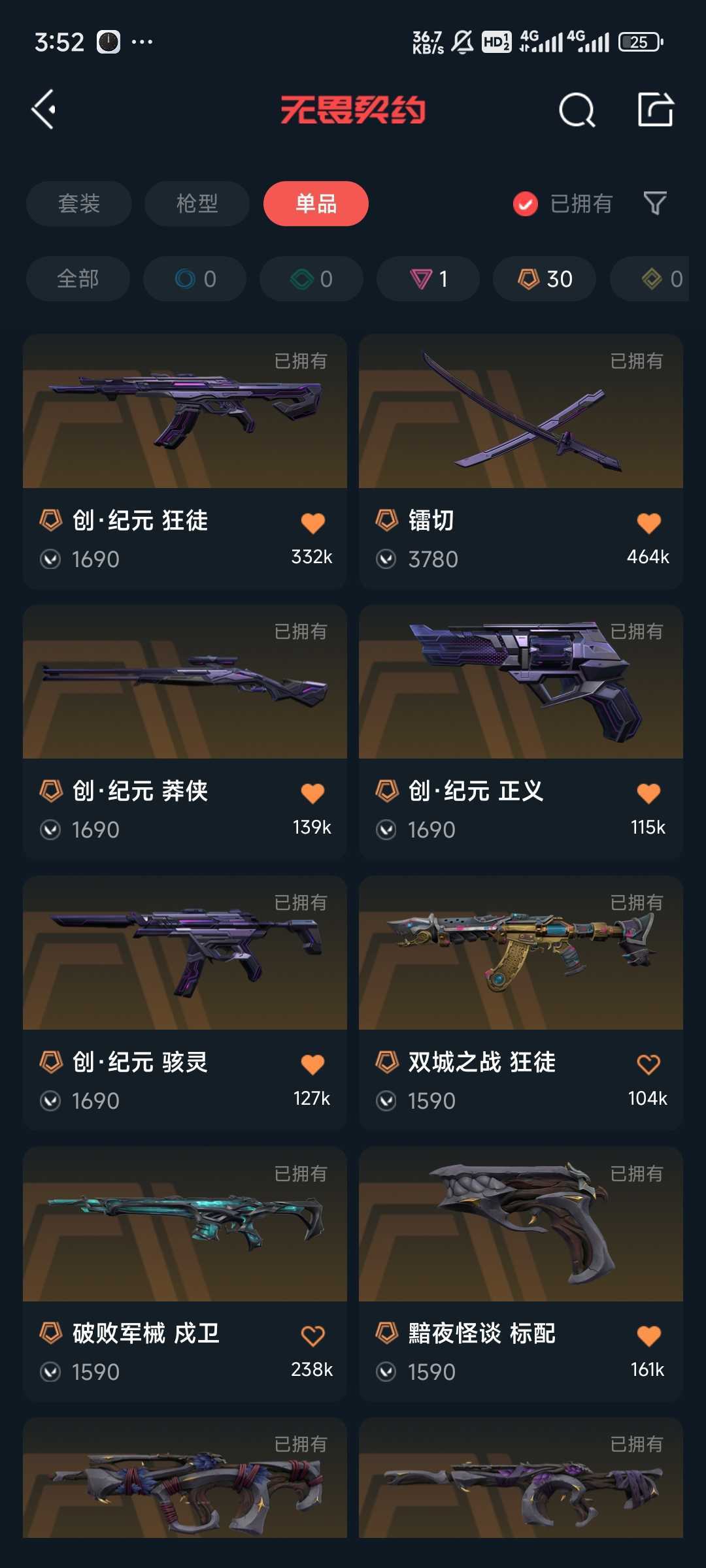The height and width of the screenshot is (1568, 706).
Task: Share this page via share icon
Action: 656,109
